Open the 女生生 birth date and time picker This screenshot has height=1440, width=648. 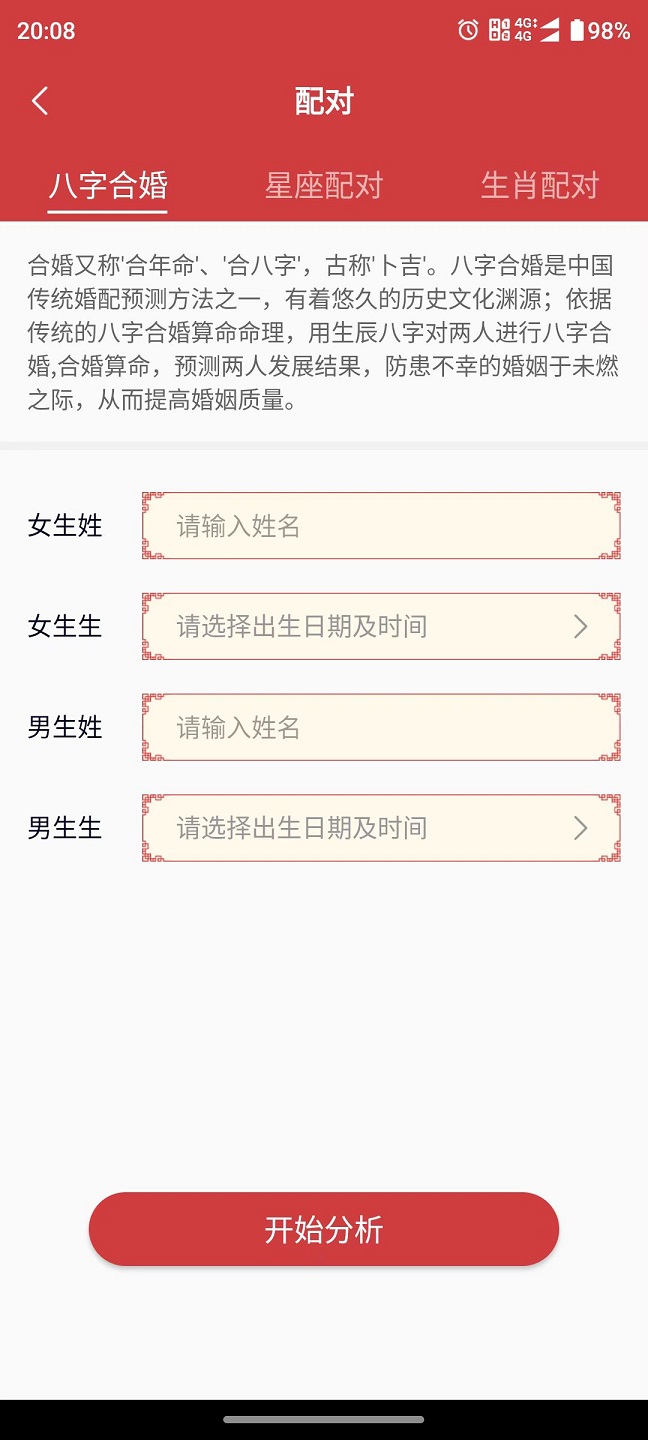[x=380, y=627]
